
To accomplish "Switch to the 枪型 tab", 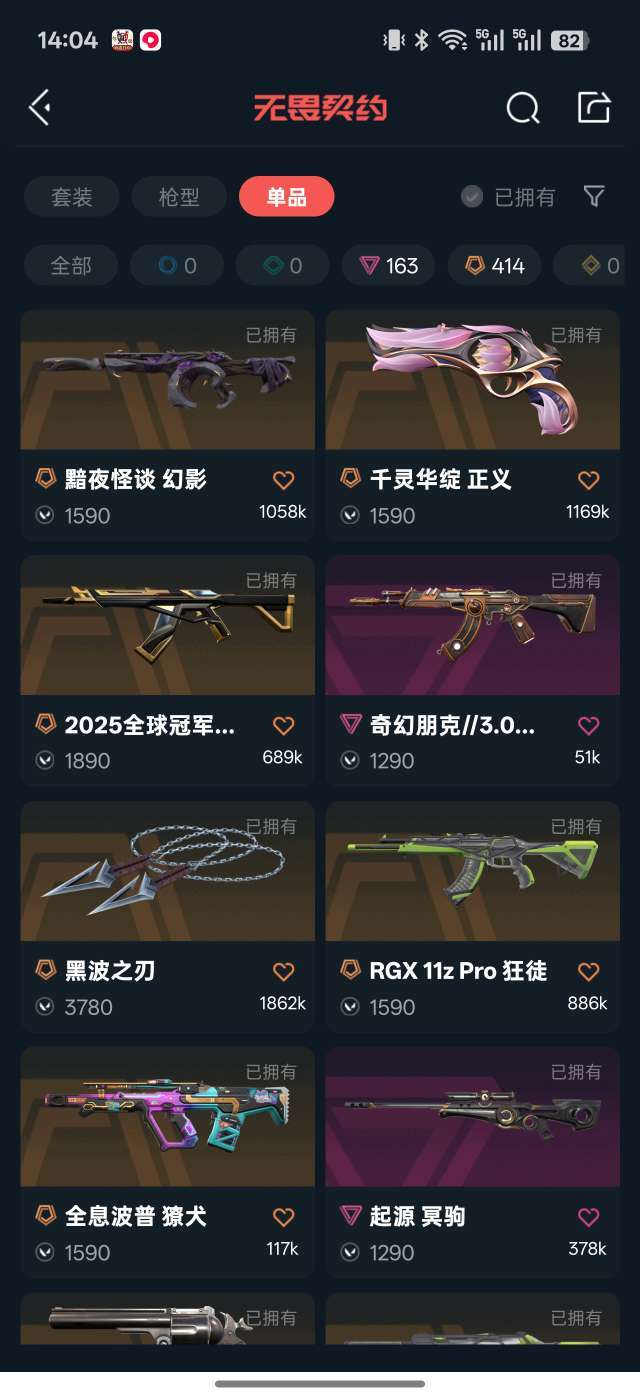I will (179, 197).
